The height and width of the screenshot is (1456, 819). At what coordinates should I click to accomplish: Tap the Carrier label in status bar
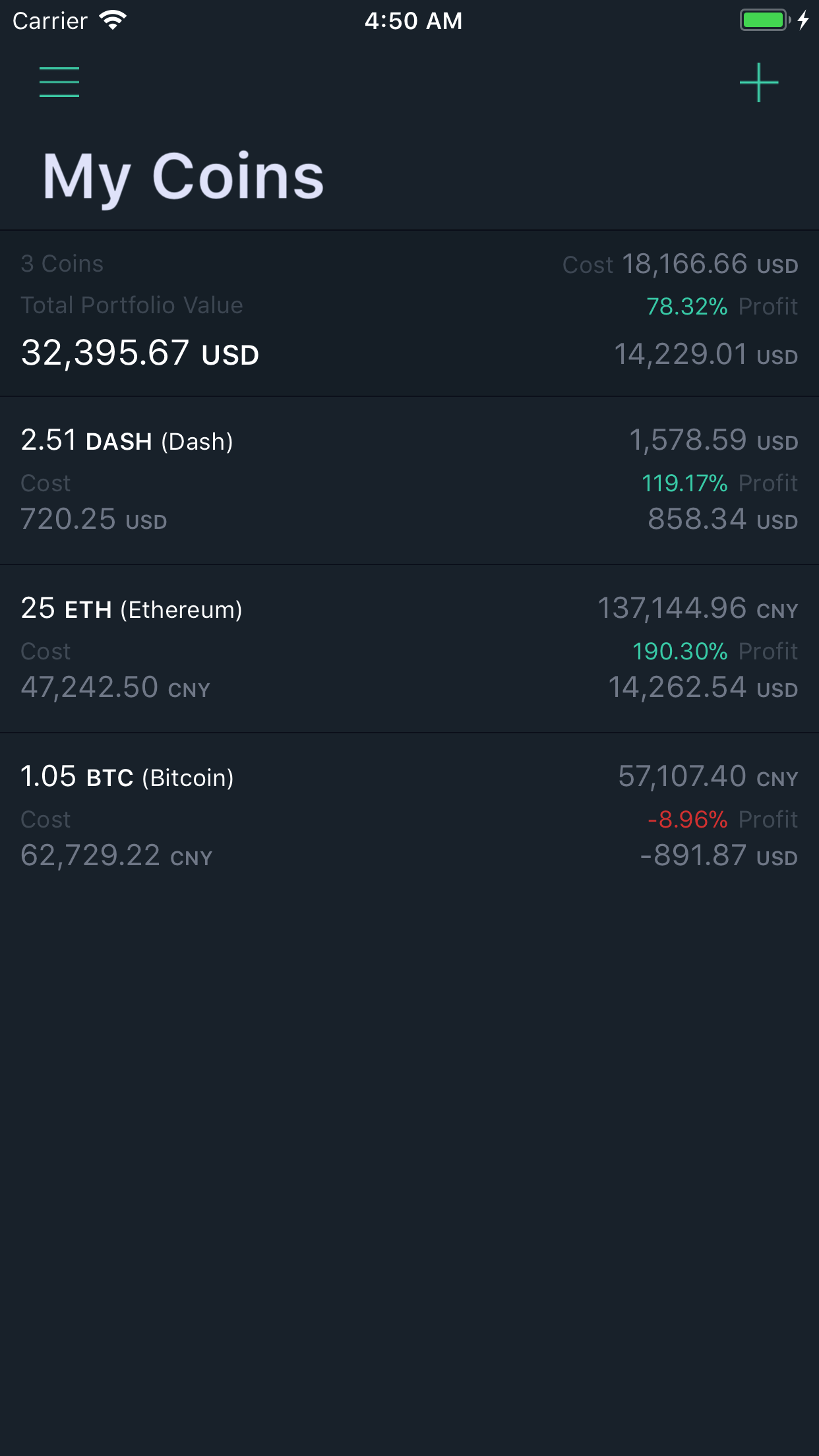click(x=51, y=20)
